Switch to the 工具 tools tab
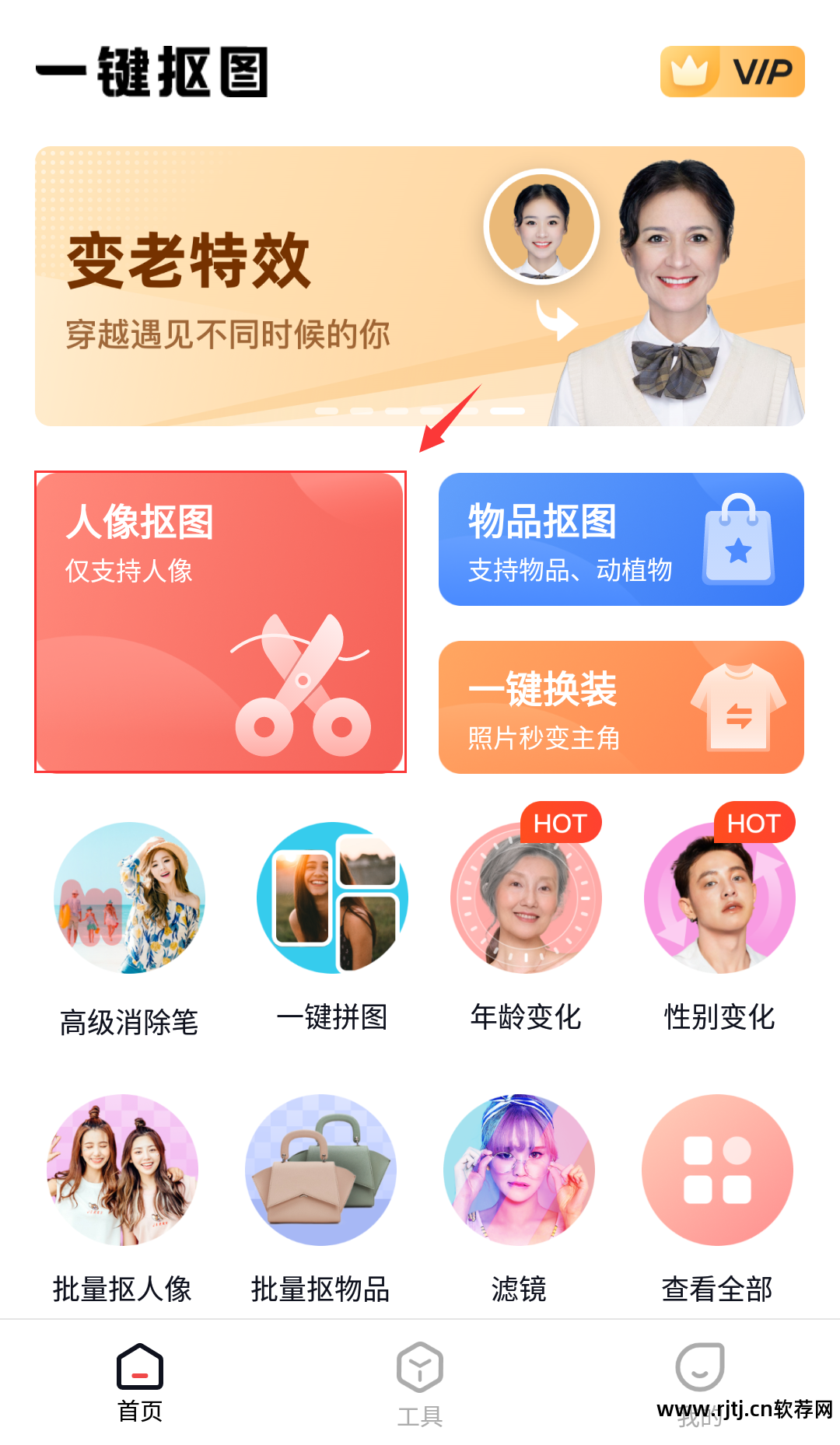840x1445 pixels. click(420, 1382)
